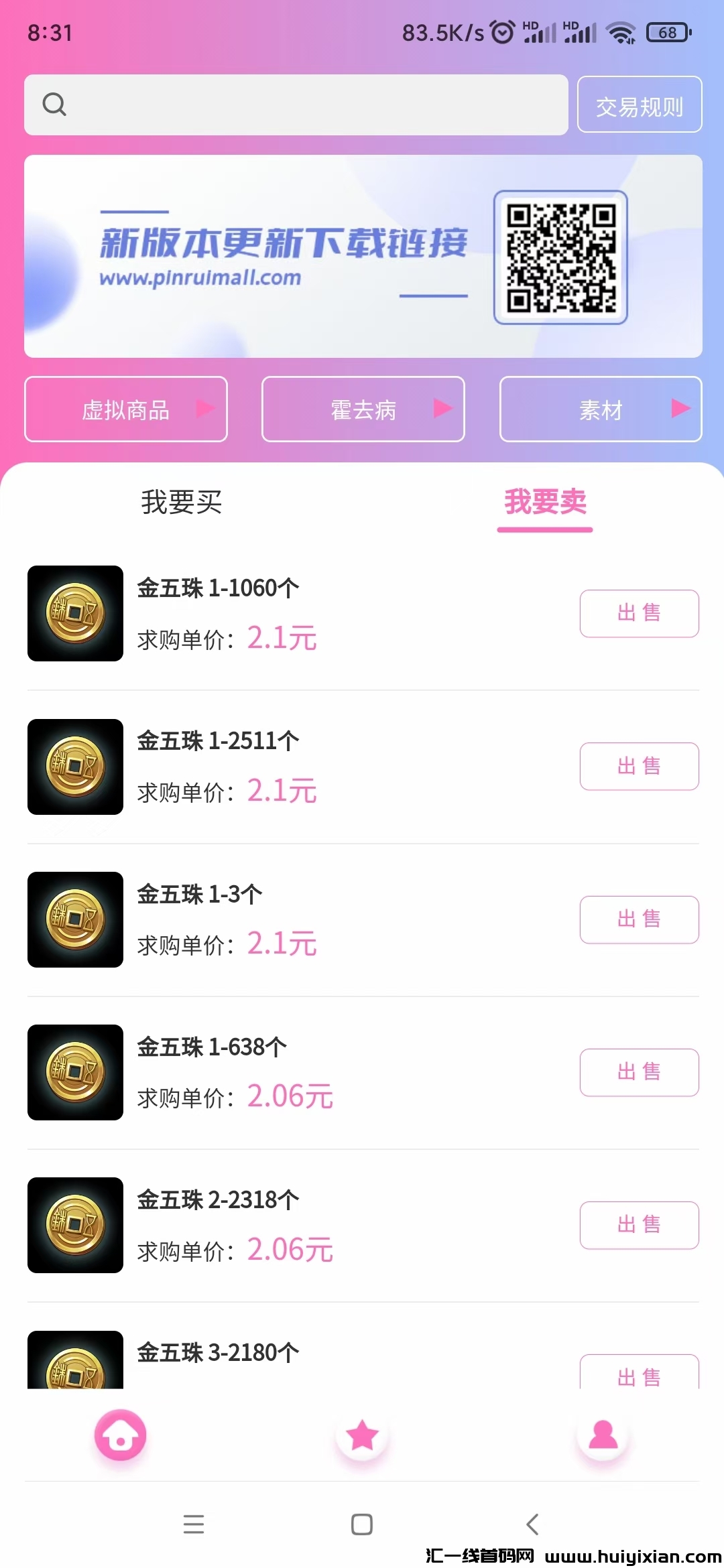Tap 出售 for 金五珠 1-638个
This screenshot has width=724, height=1568.
tap(639, 1073)
